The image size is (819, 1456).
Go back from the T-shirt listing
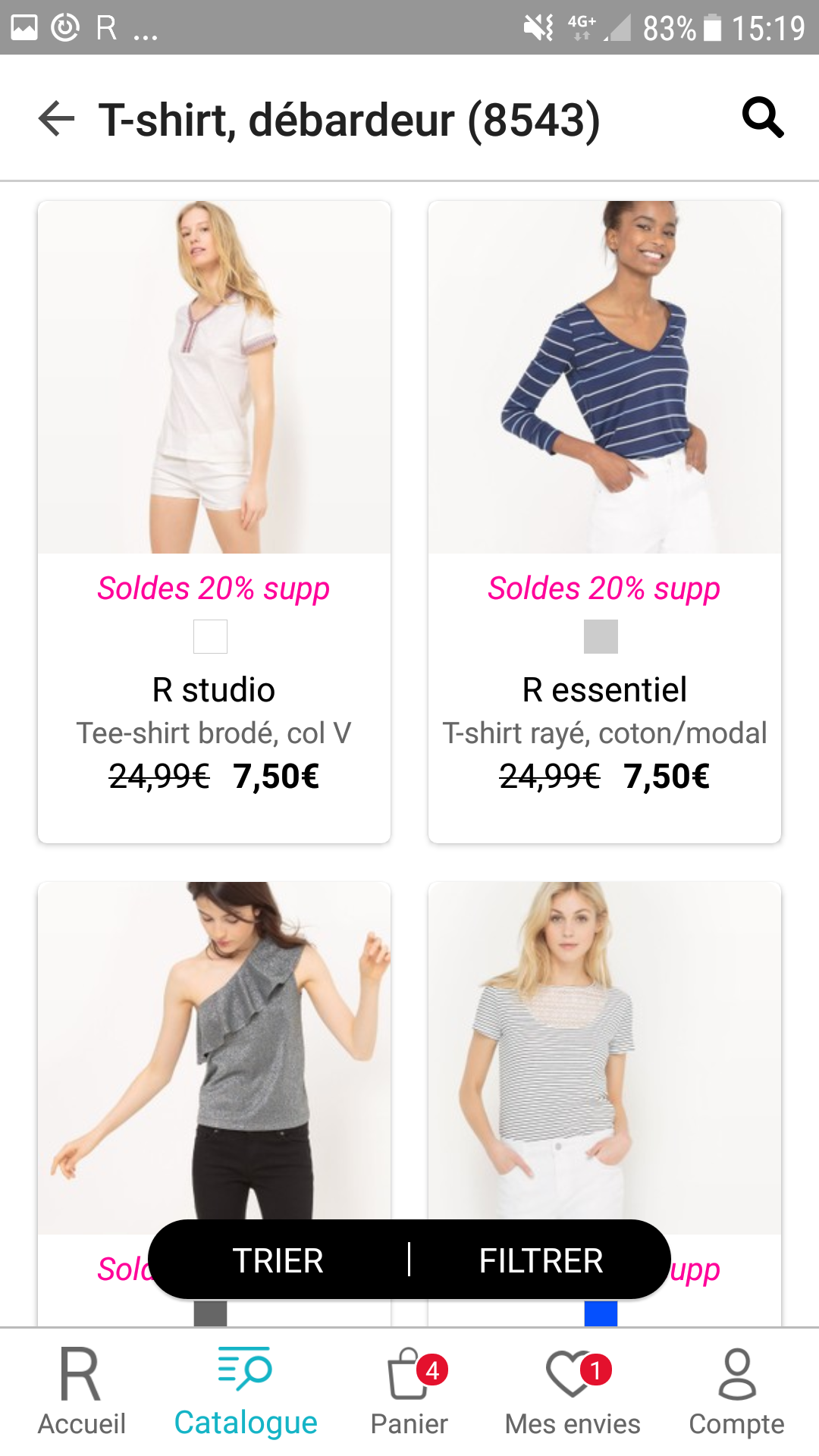(x=57, y=119)
